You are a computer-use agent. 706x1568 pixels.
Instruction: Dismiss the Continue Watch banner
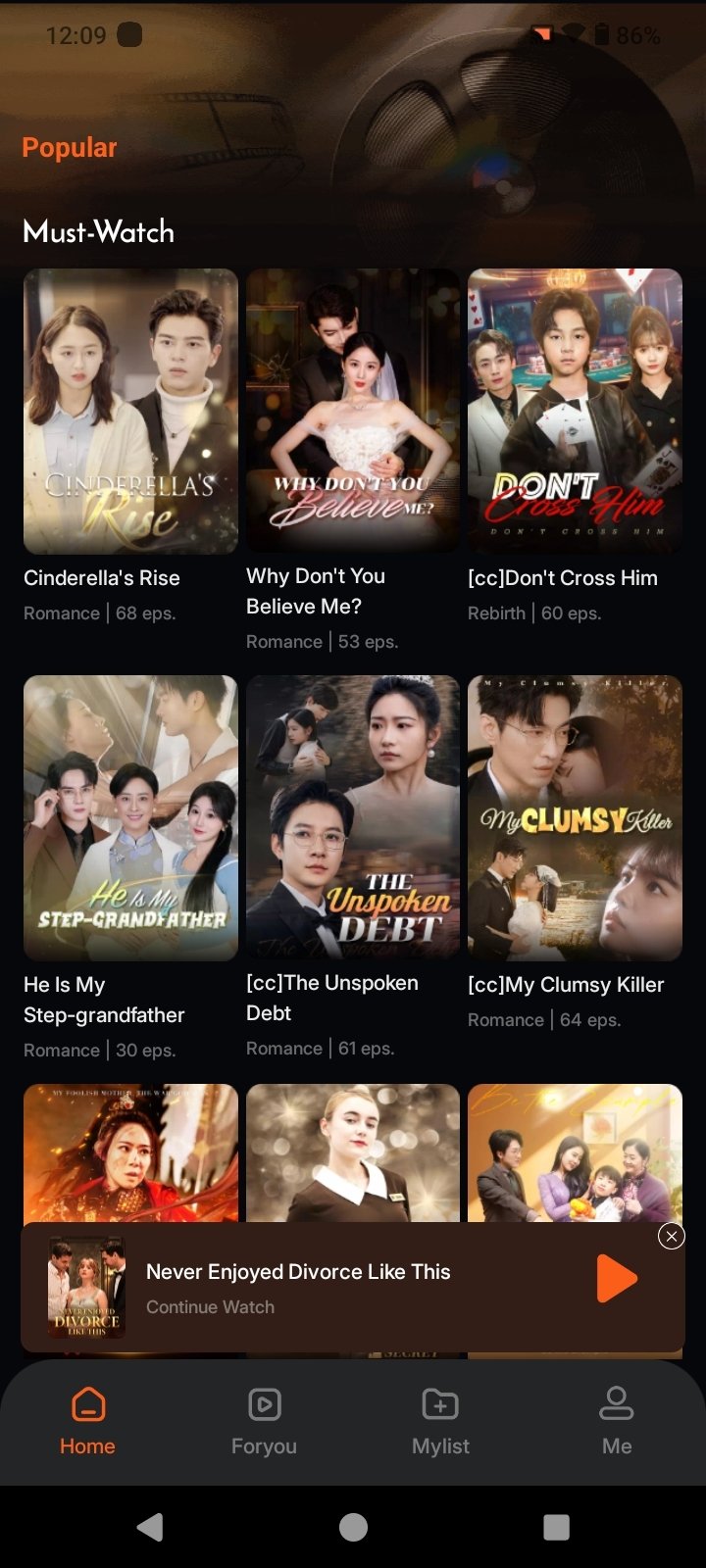(671, 1237)
